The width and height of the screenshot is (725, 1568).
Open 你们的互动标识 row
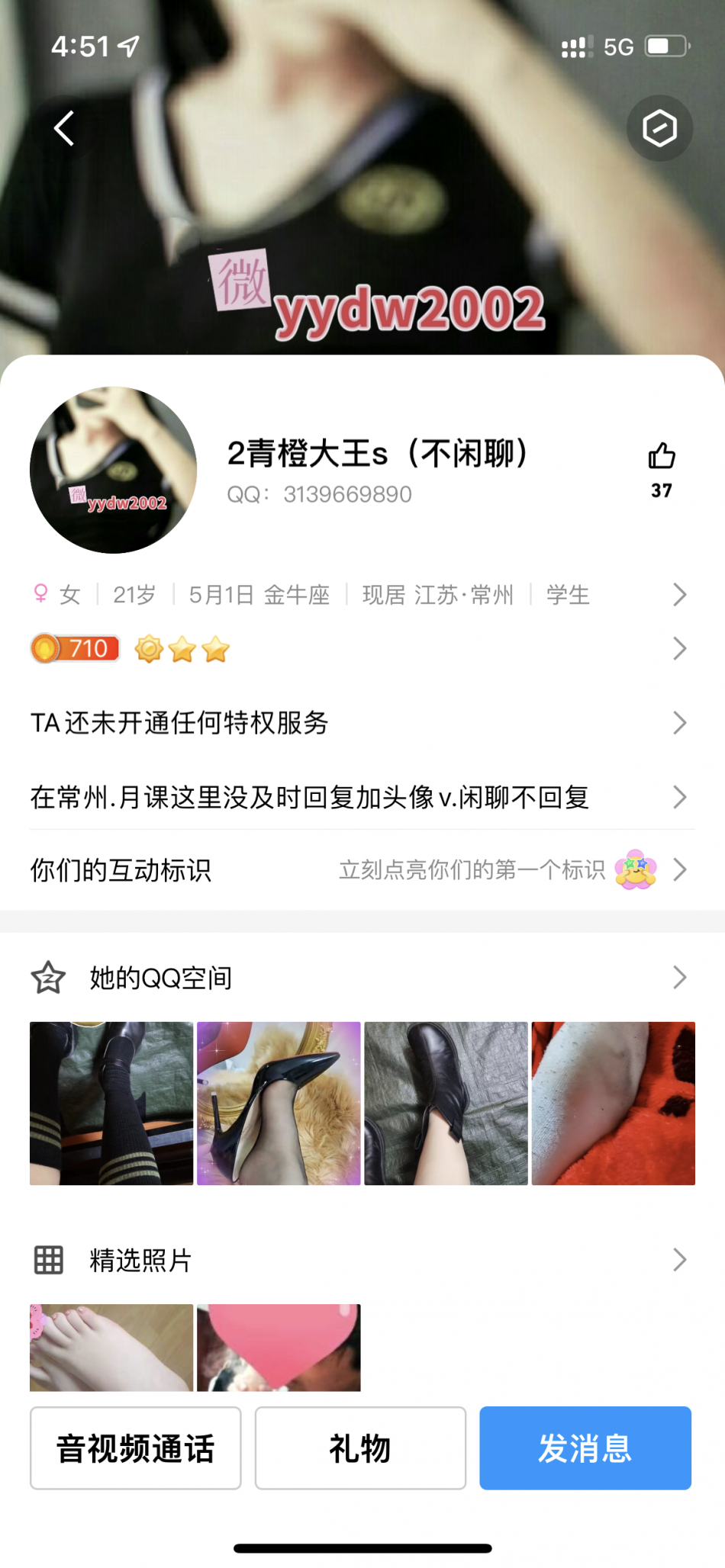[359, 870]
